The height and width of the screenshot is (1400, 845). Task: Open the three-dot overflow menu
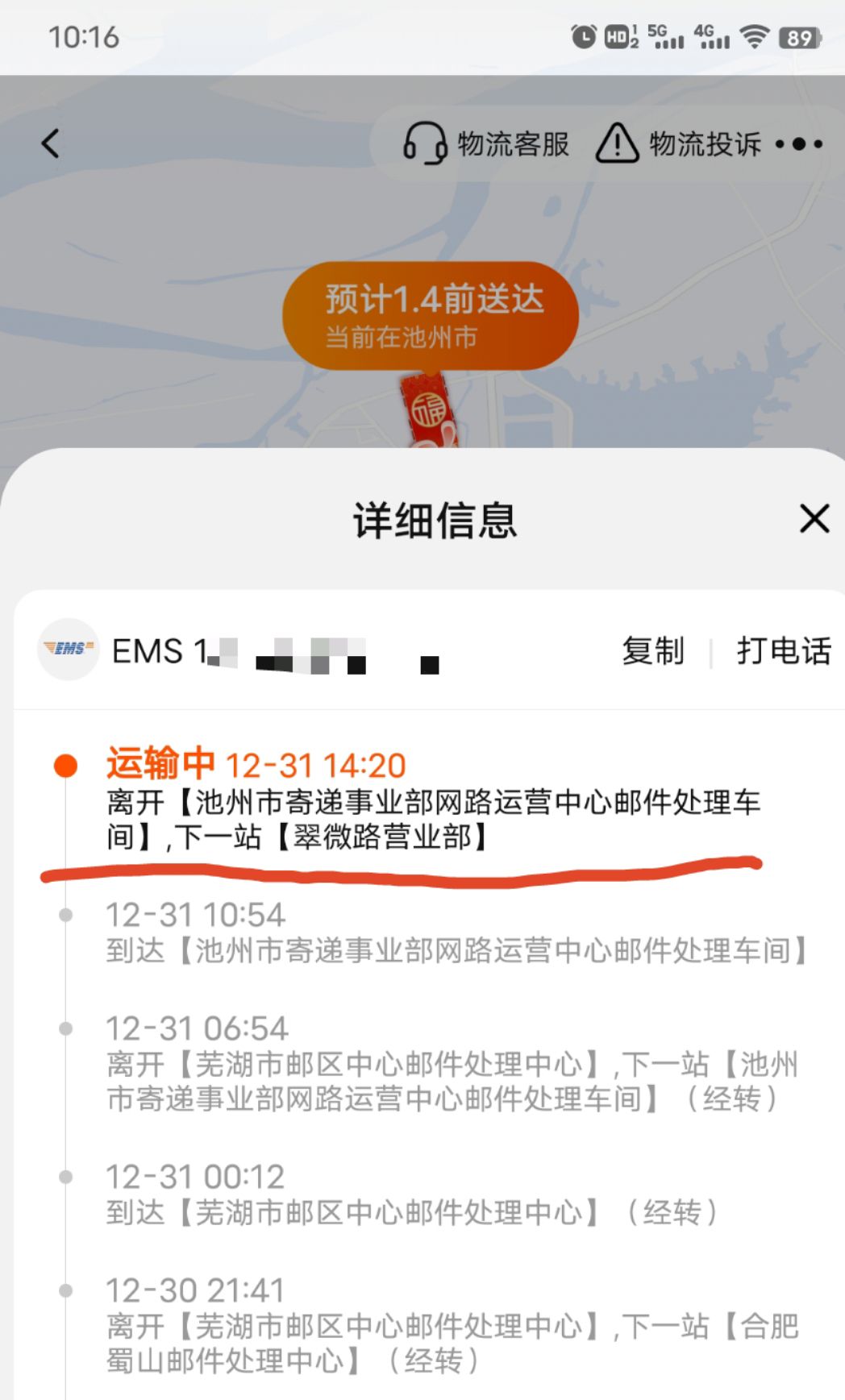pyautogui.click(x=798, y=144)
